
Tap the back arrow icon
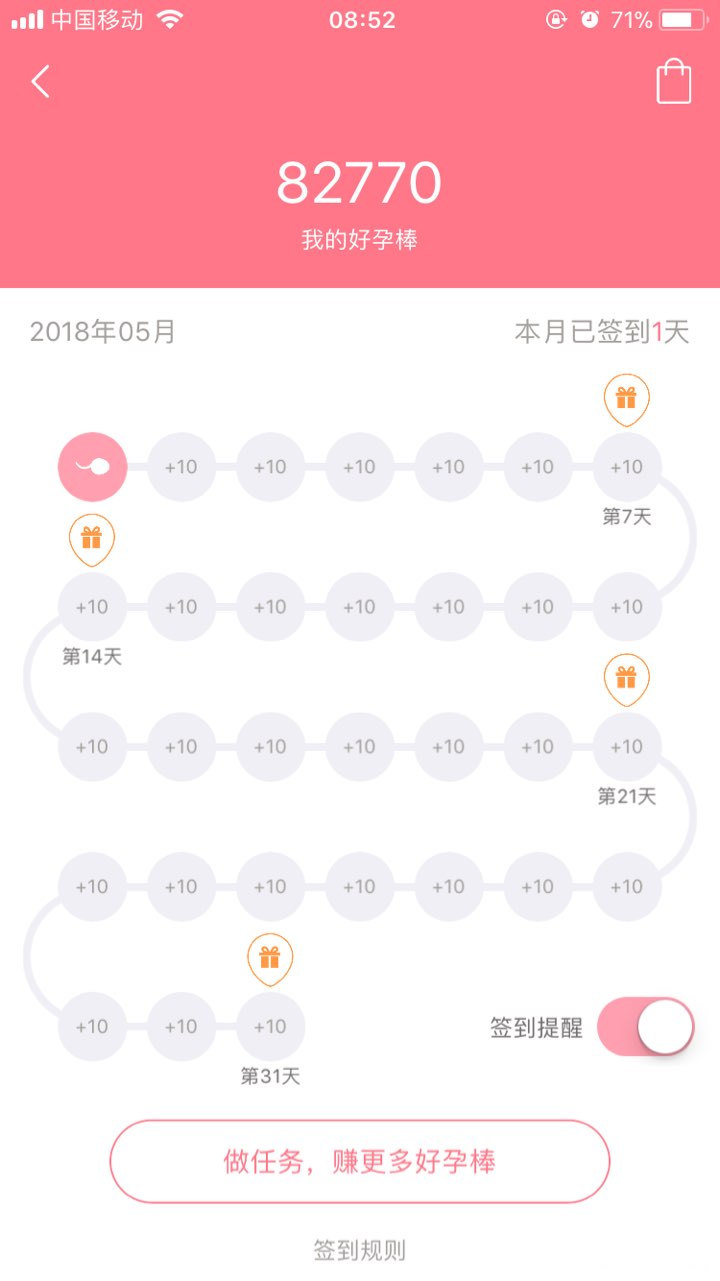40,81
